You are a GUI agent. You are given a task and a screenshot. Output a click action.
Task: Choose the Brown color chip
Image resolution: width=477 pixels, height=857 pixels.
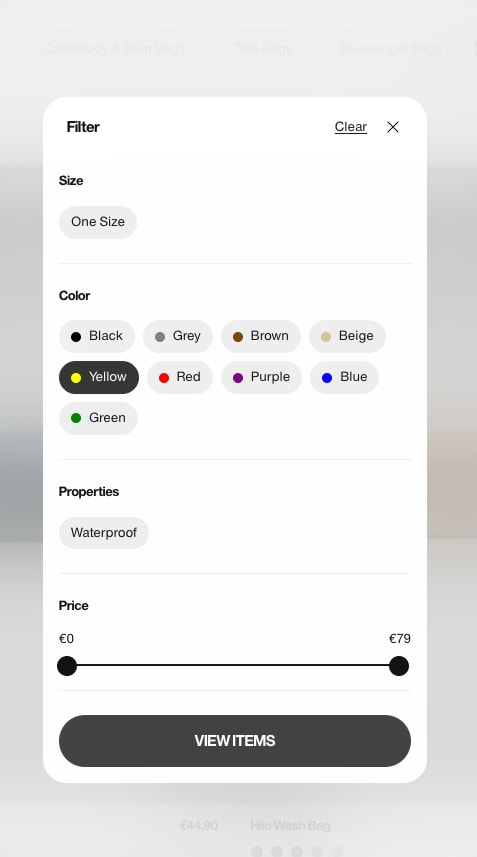click(261, 336)
